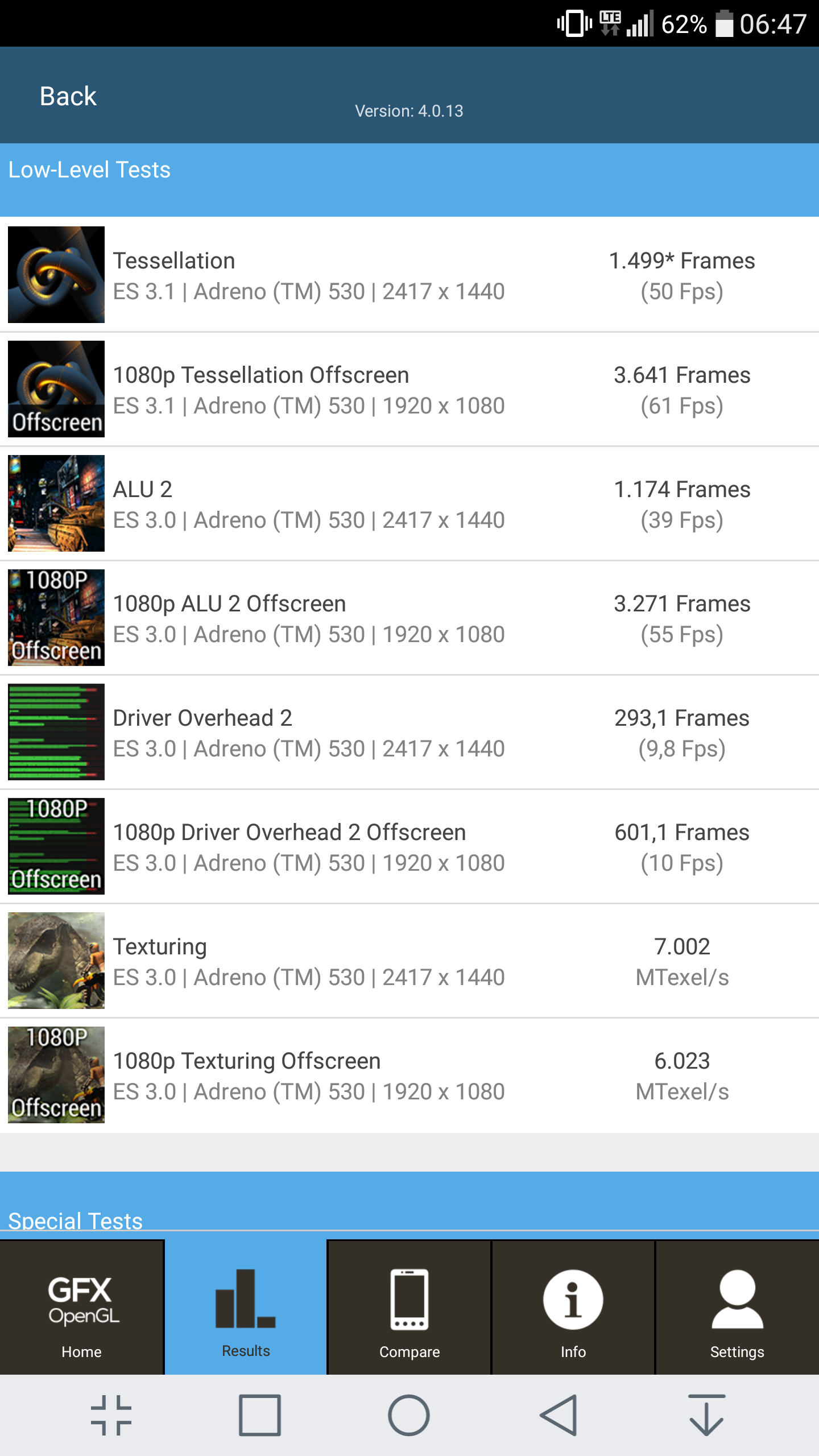Open the Tessellation test result
Screen dimensions: 819x1456
(409, 275)
